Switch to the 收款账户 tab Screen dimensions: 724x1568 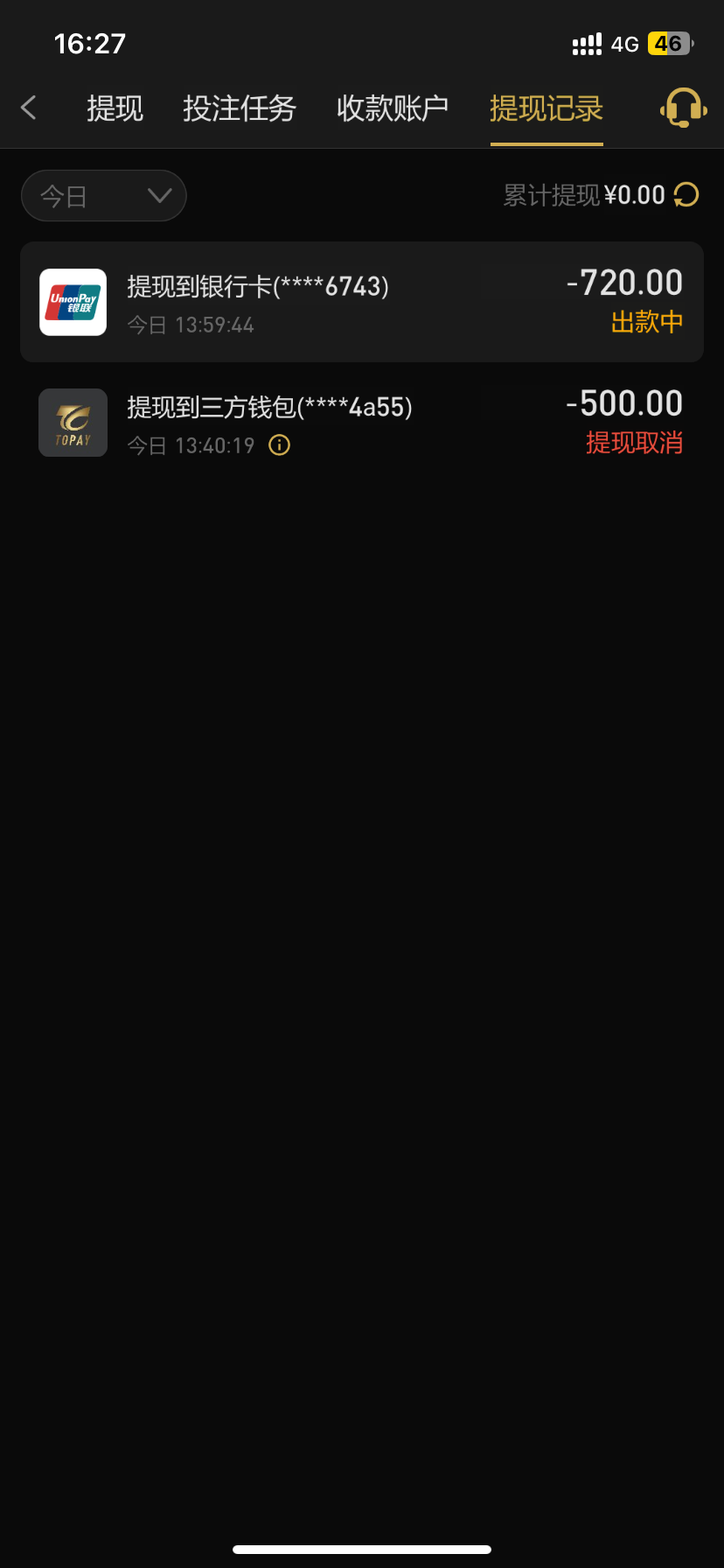tap(393, 108)
